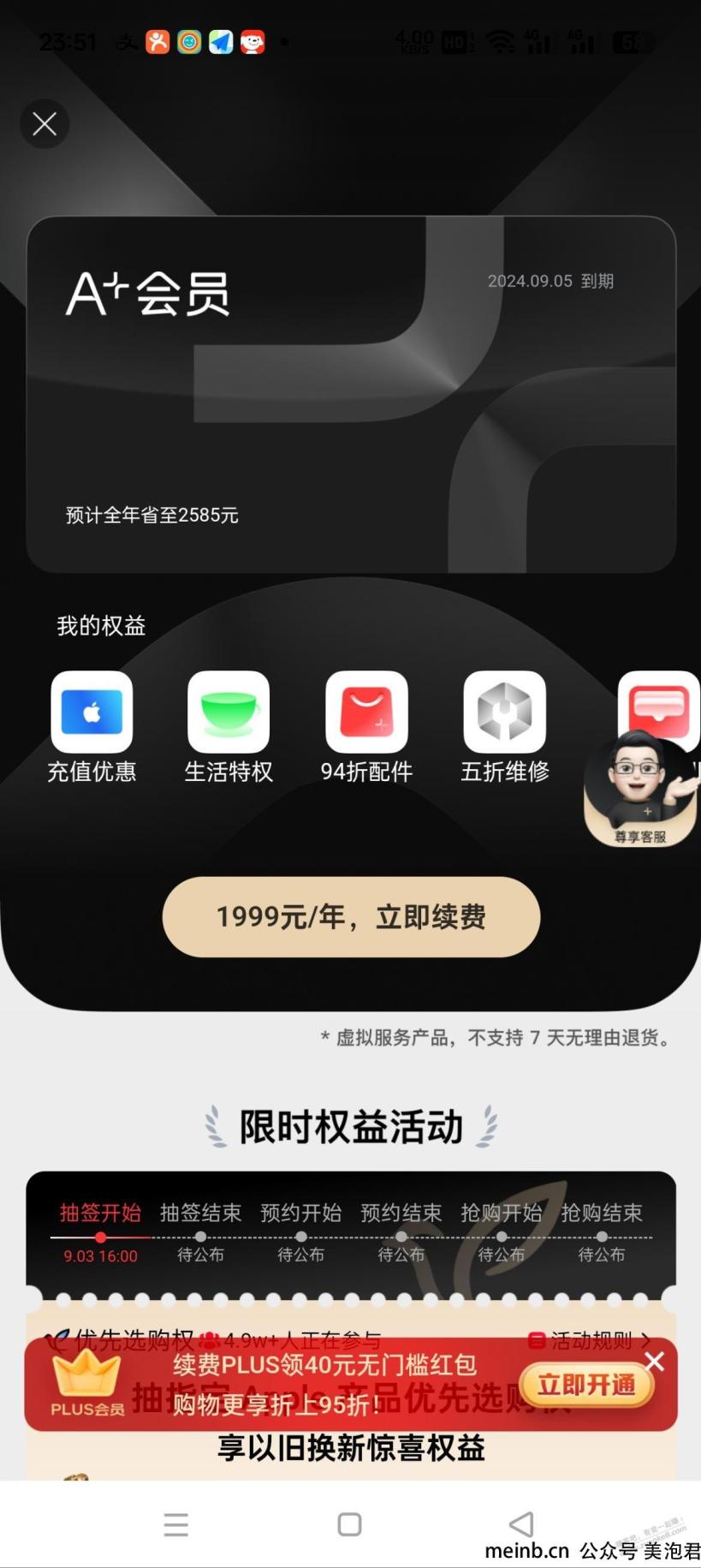The width and height of the screenshot is (701, 1568).
Task: Dismiss the PLUS会员 red banner
Action: (x=655, y=1362)
